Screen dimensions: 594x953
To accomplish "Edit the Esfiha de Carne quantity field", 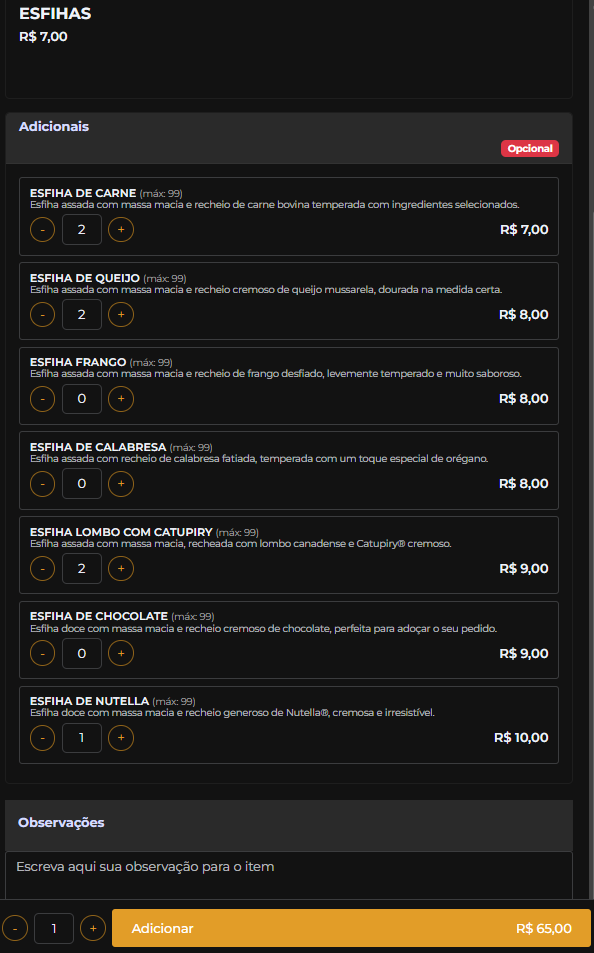I will 81,230.
